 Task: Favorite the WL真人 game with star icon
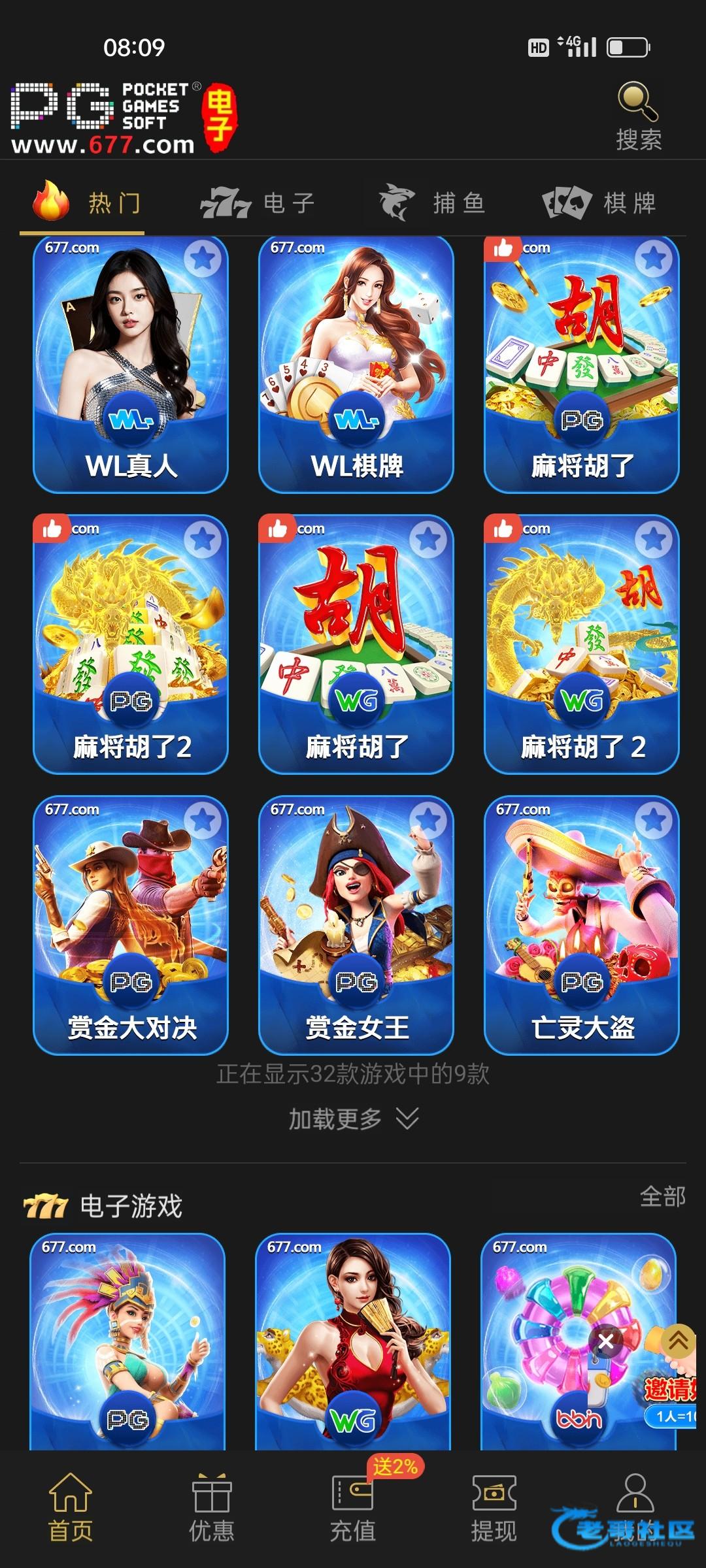[x=202, y=259]
